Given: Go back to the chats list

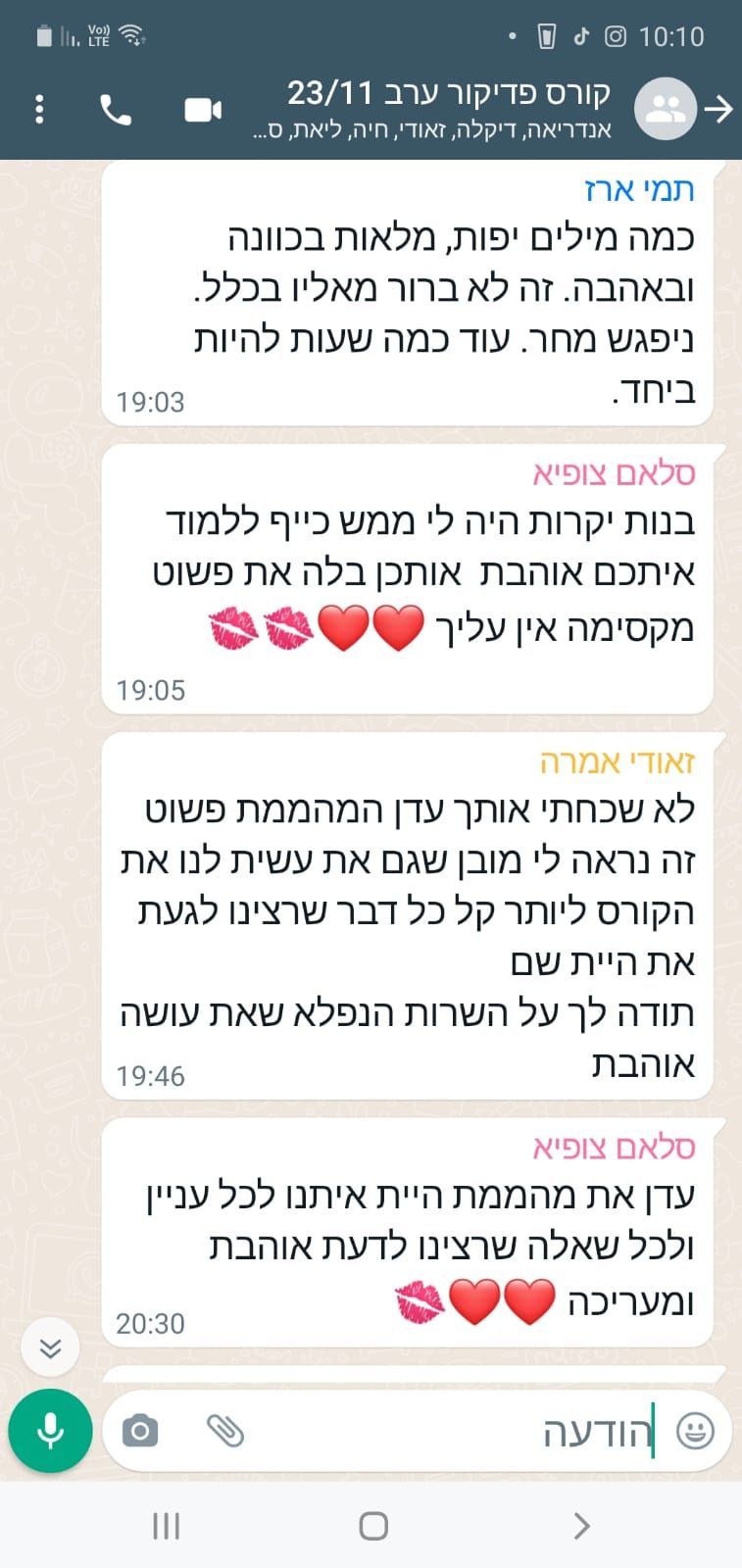Looking at the screenshot, I should click(719, 109).
